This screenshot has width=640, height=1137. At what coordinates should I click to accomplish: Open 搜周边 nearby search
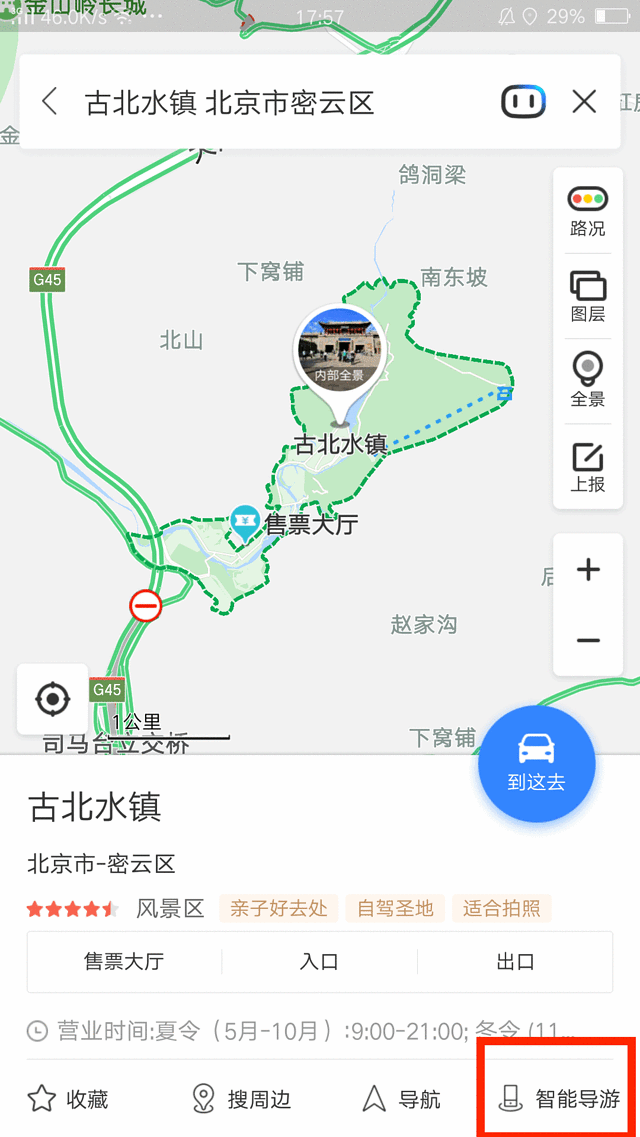click(x=241, y=1099)
